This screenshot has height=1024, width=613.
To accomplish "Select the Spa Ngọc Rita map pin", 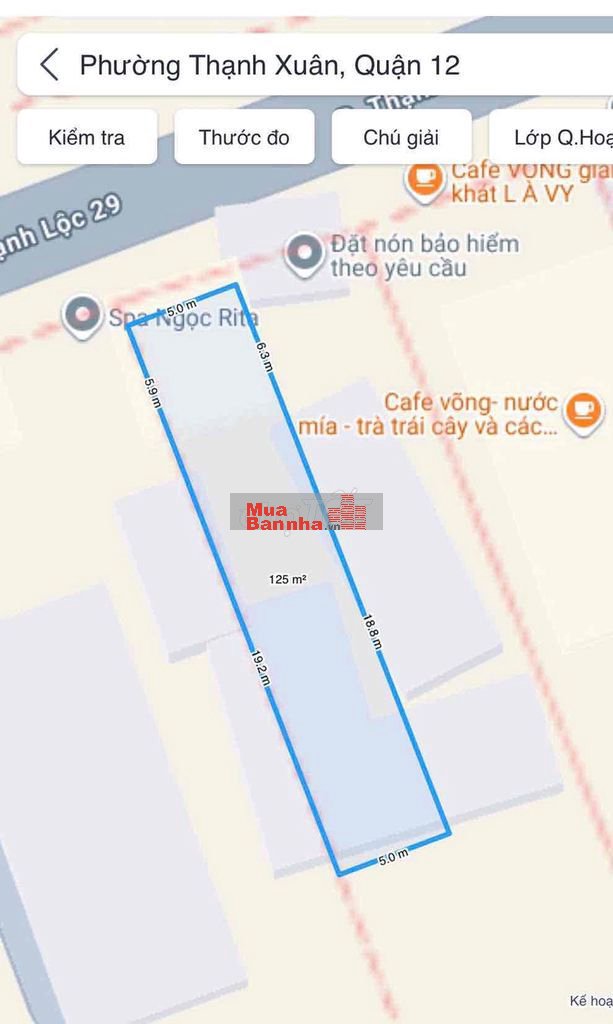I will click(81, 316).
